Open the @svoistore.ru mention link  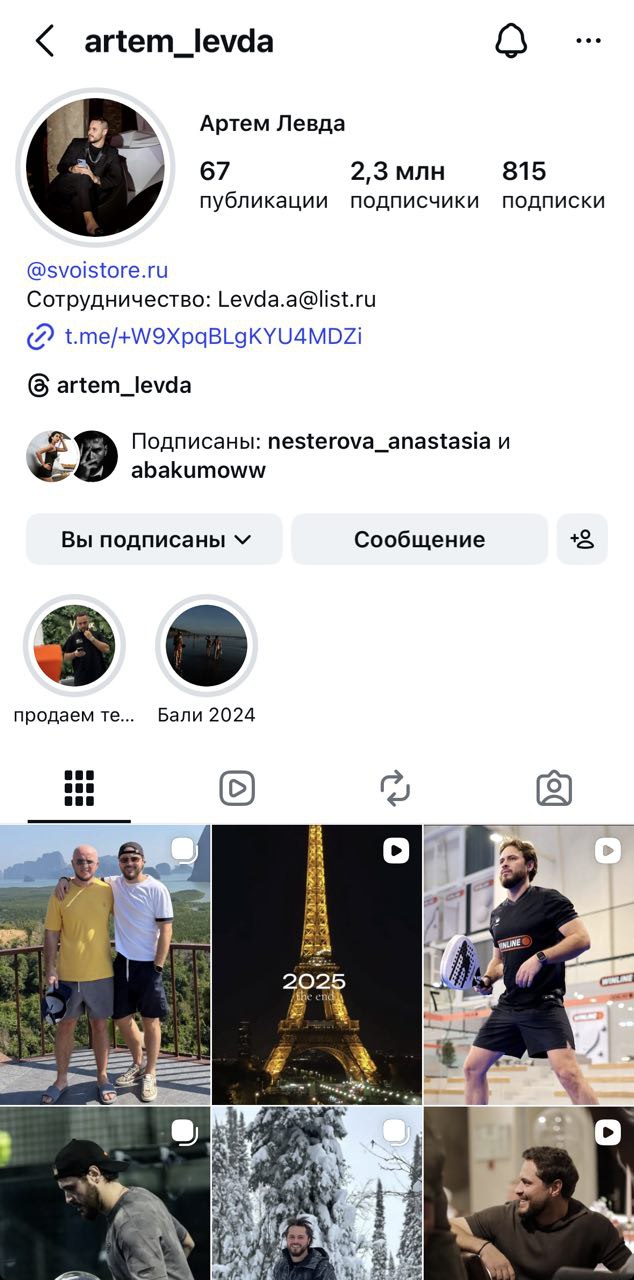point(97,270)
